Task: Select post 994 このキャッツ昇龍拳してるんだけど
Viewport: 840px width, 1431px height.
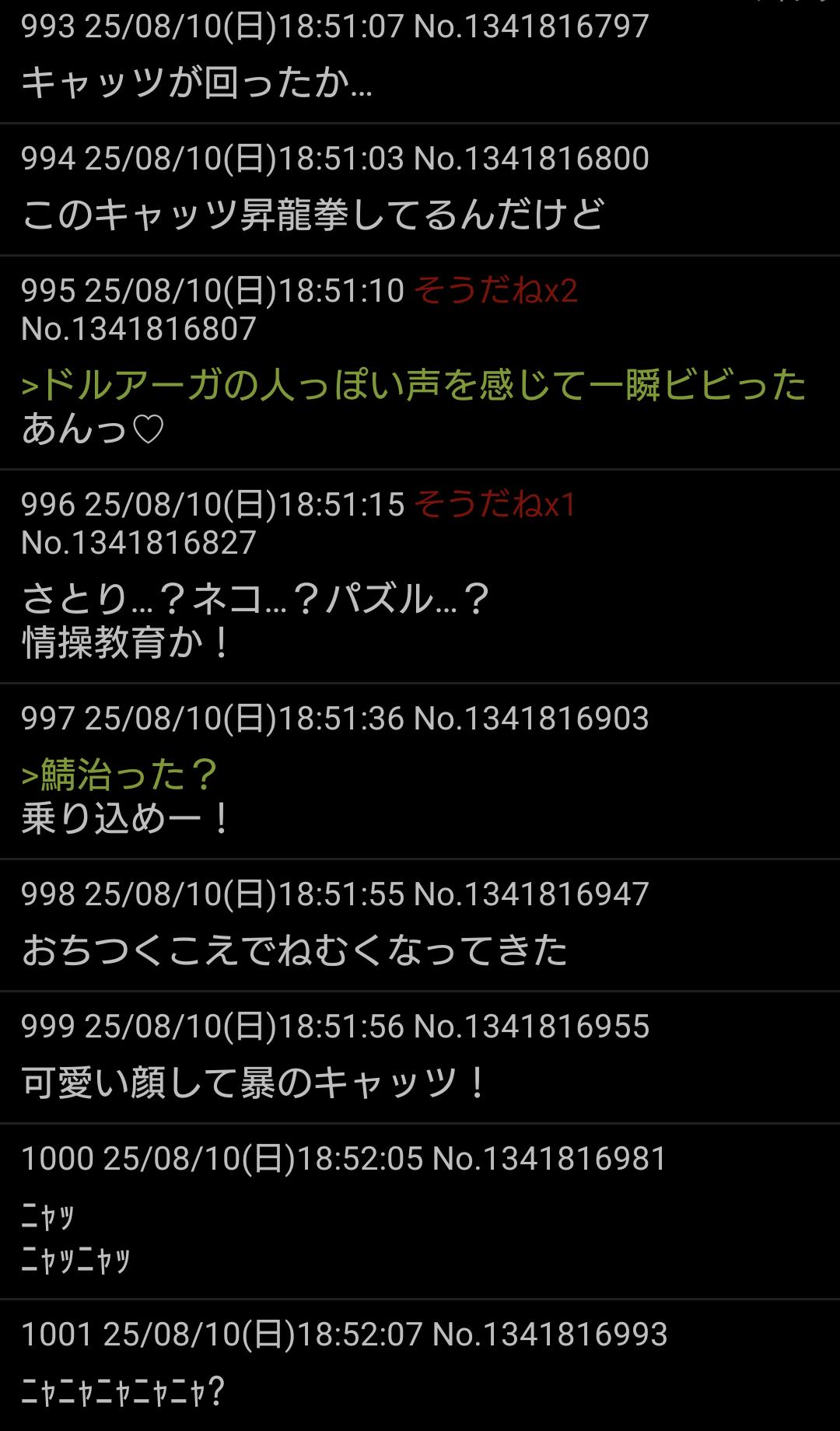Action: pyautogui.click(x=313, y=215)
